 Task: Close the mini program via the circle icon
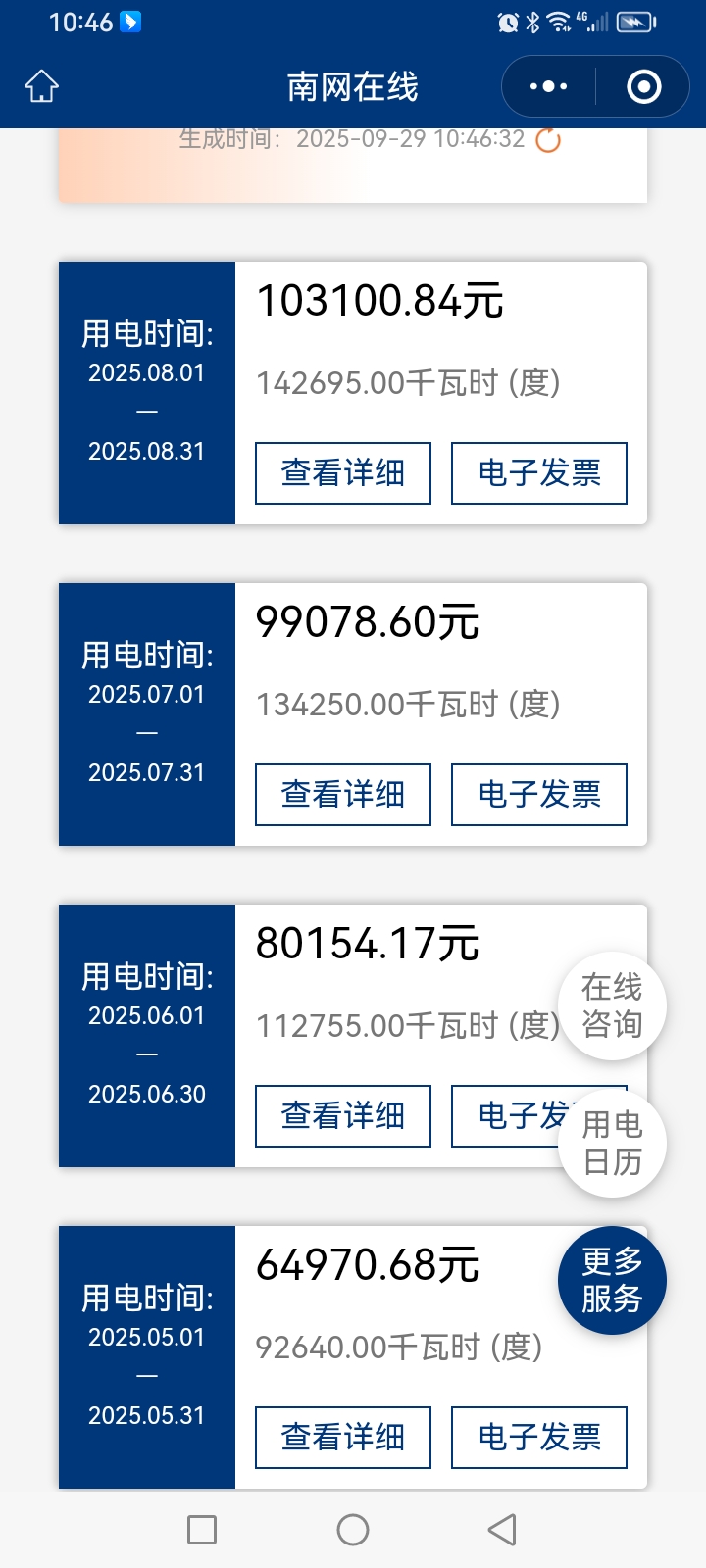click(643, 86)
